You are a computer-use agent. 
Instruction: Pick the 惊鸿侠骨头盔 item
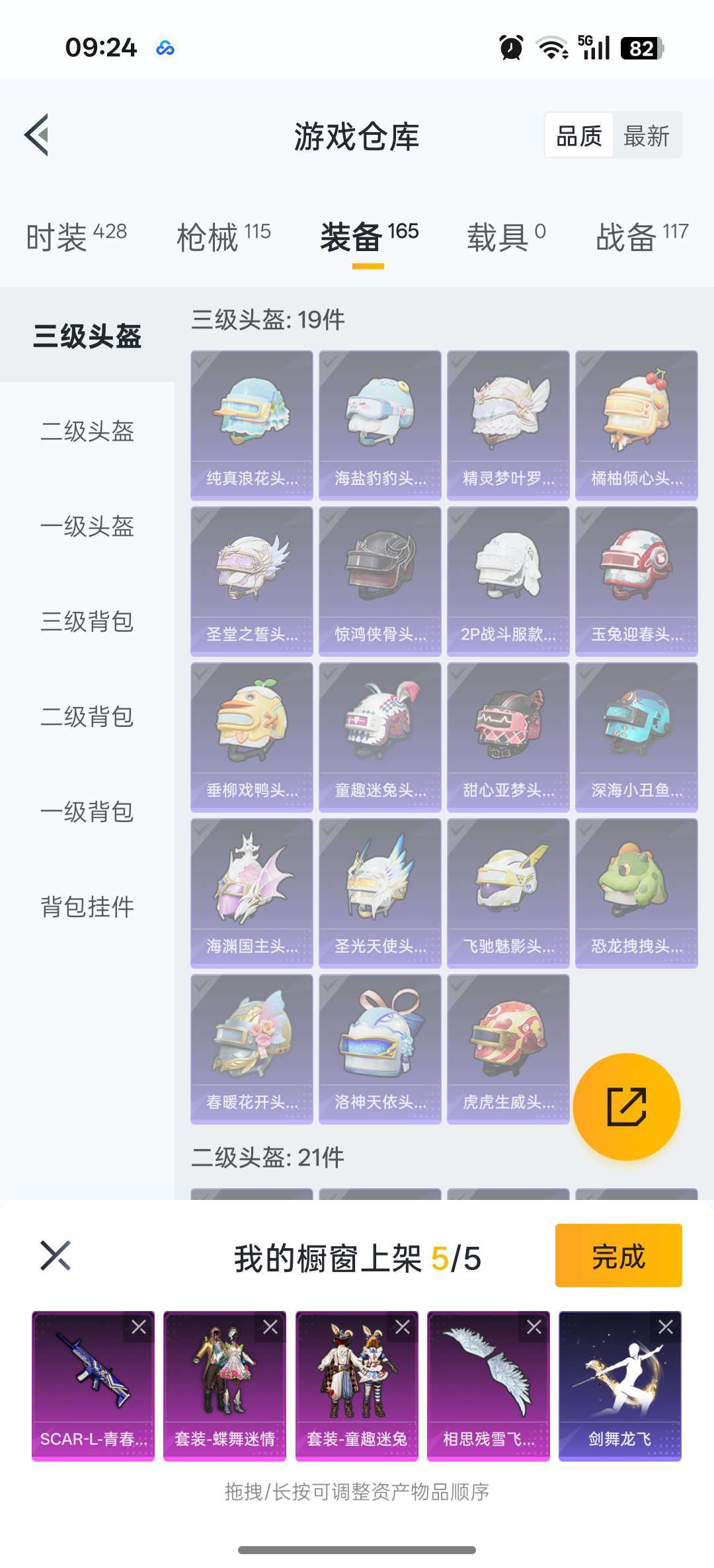[x=379, y=580]
